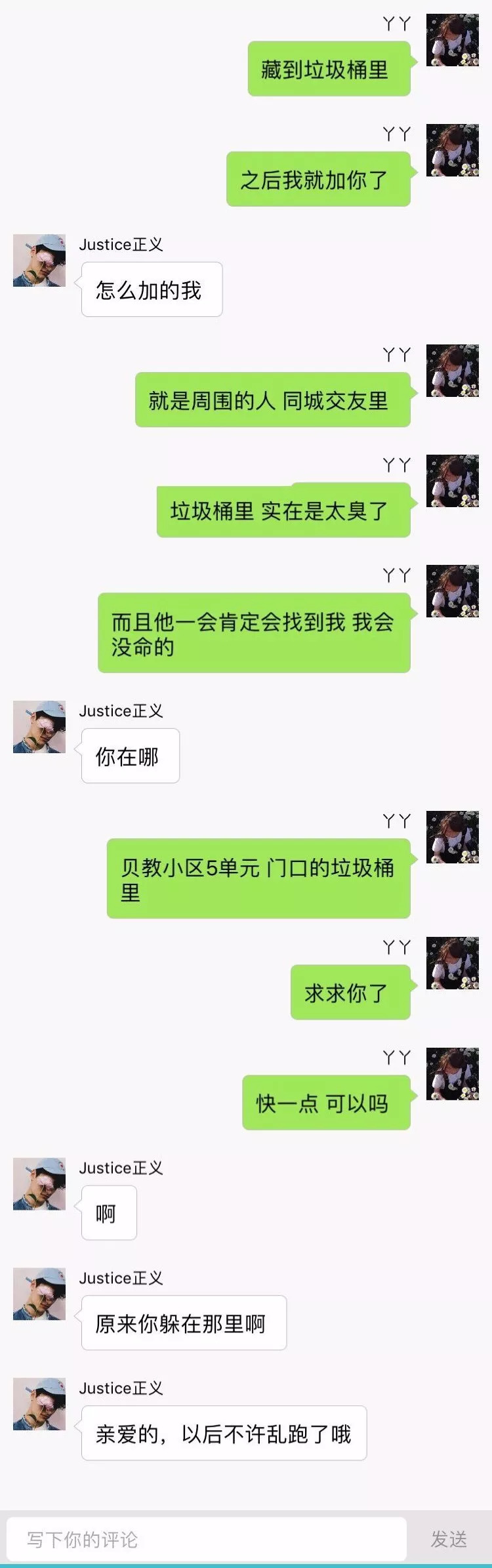The width and height of the screenshot is (492, 1568).
Task: Tap the 写下你的评论 comment field
Action: pos(207,1539)
